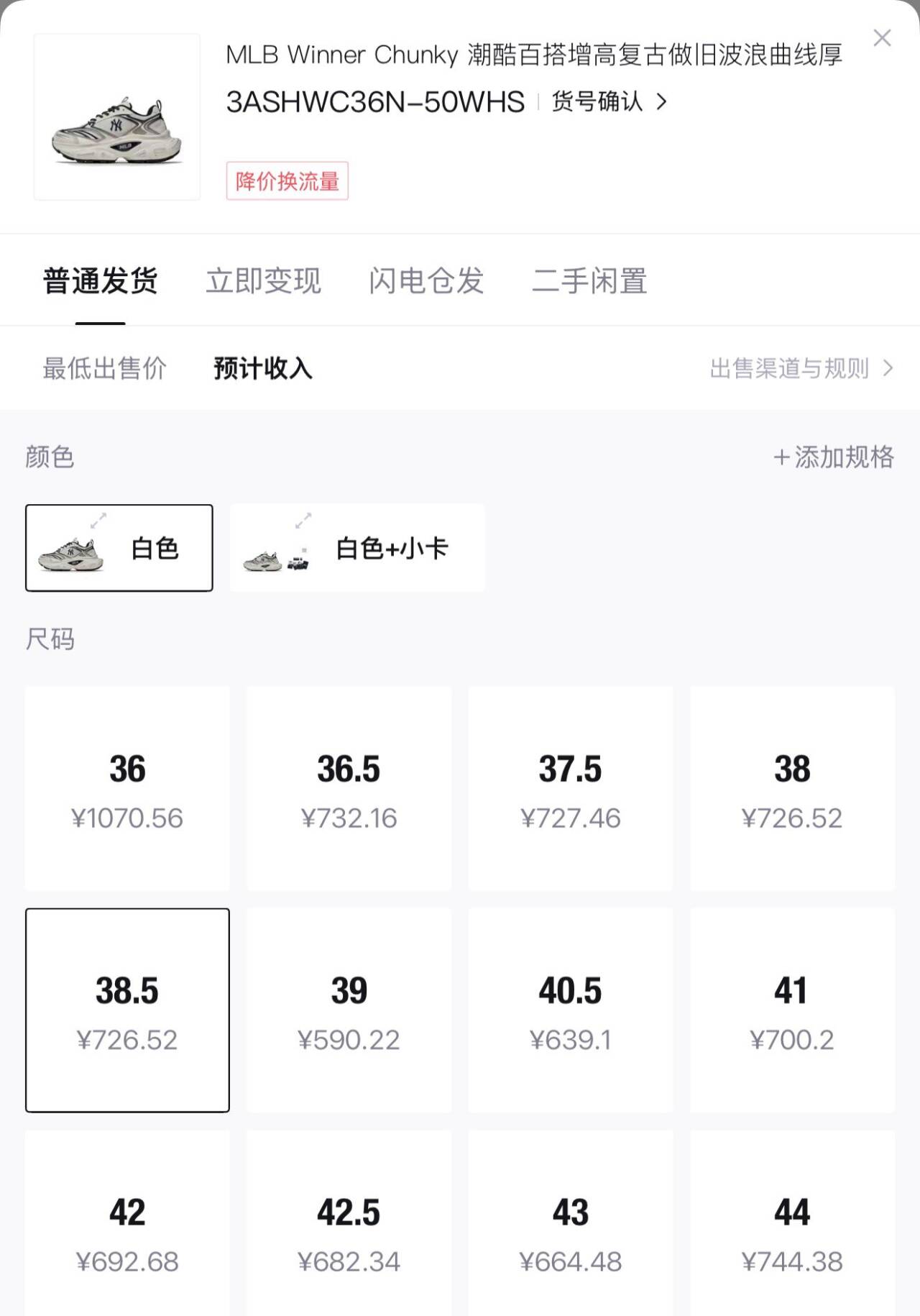Image resolution: width=920 pixels, height=1316 pixels.
Task: Open the product thumbnail image
Action: pyautogui.click(x=117, y=116)
